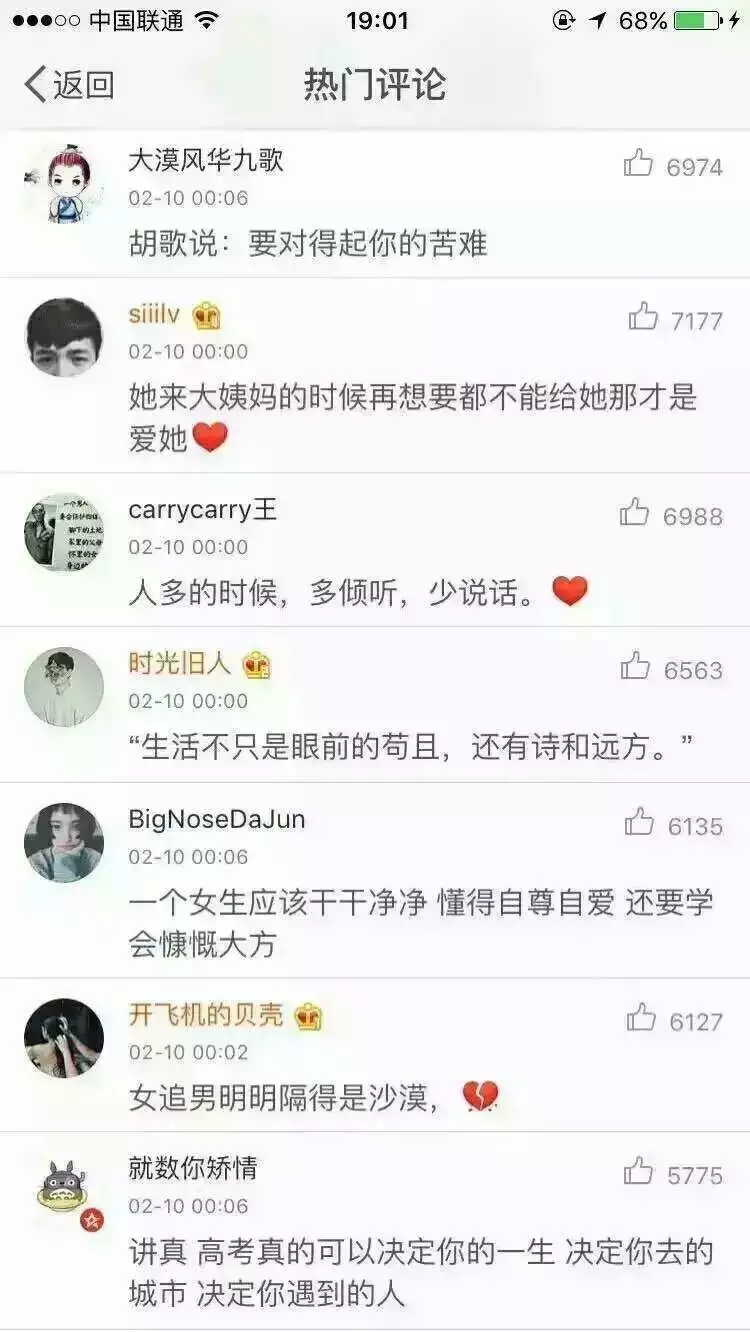Open siiilv's profile avatar

pos(64,337)
